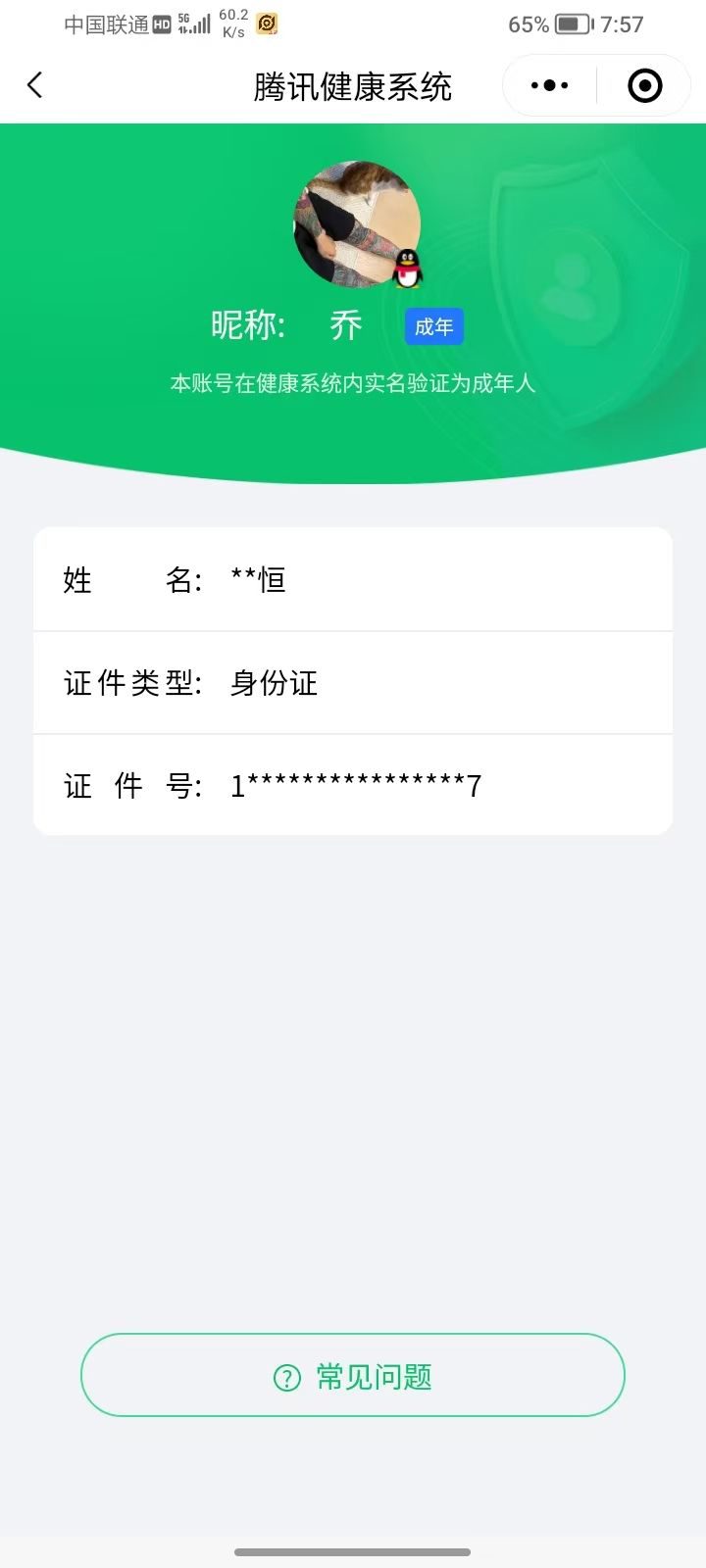Tap the question mark icon beside 常见问题
This screenshot has height=1568, width=706.
tap(285, 1376)
